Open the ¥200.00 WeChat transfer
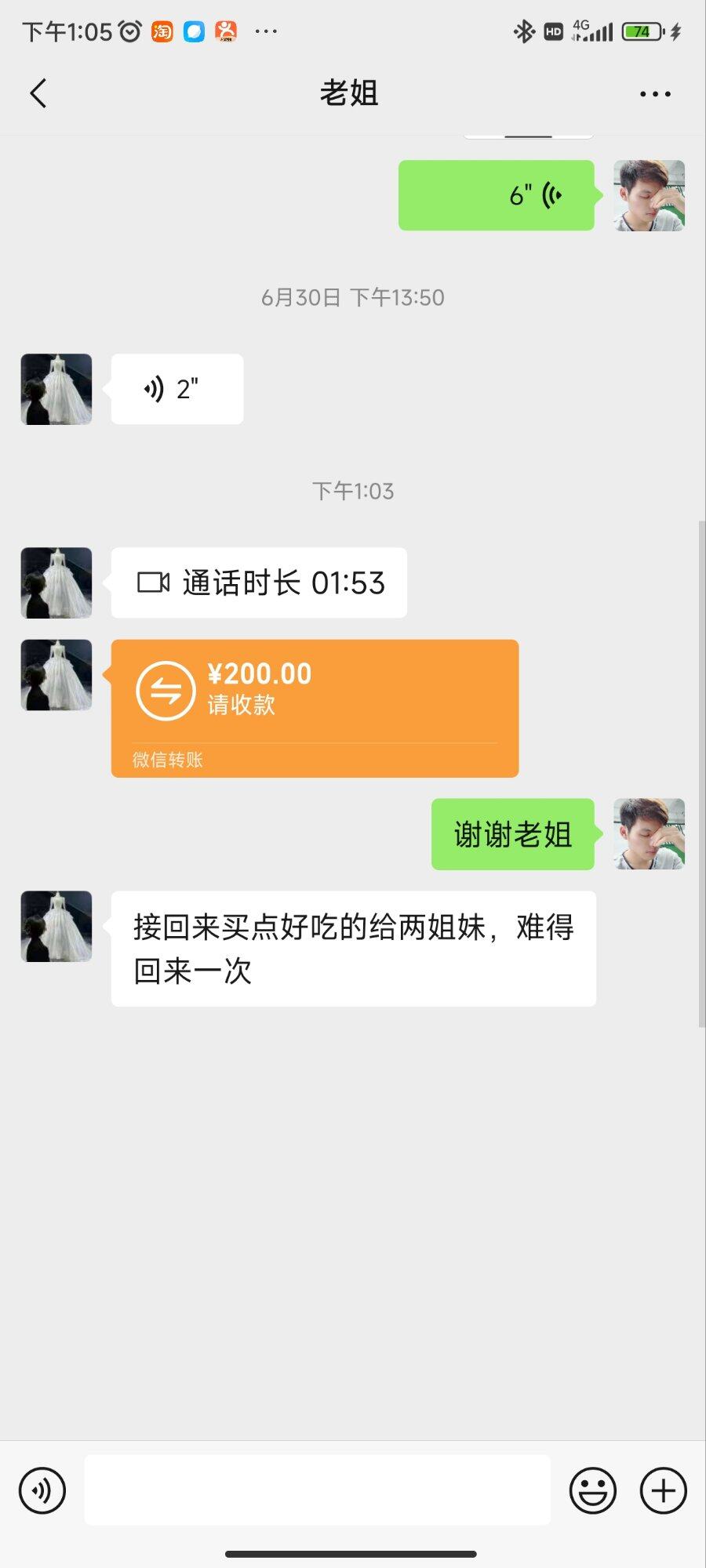This screenshot has width=706, height=1568. (x=315, y=708)
